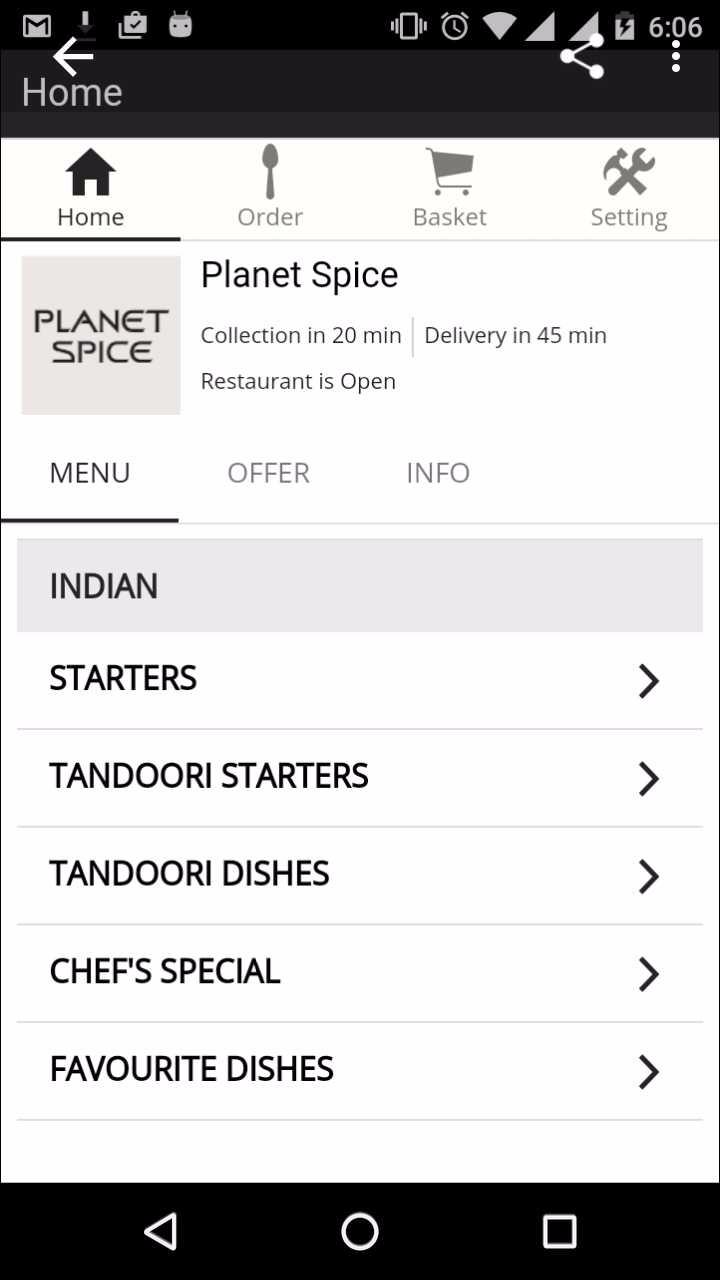720x1280 pixels.
Task: Open the CHEF'S SPECIAL section arrow
Action: tap(649, 974)
